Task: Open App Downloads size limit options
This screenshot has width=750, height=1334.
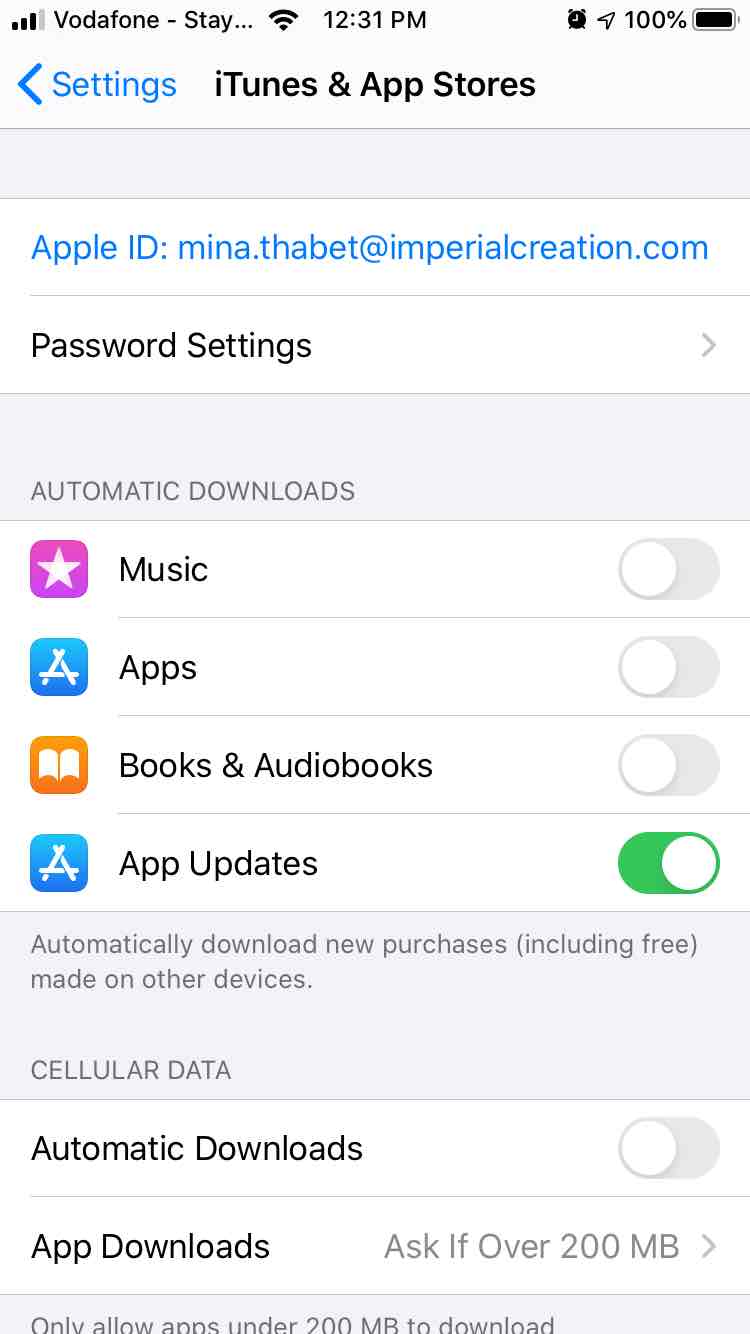Action: (374, 1246)
